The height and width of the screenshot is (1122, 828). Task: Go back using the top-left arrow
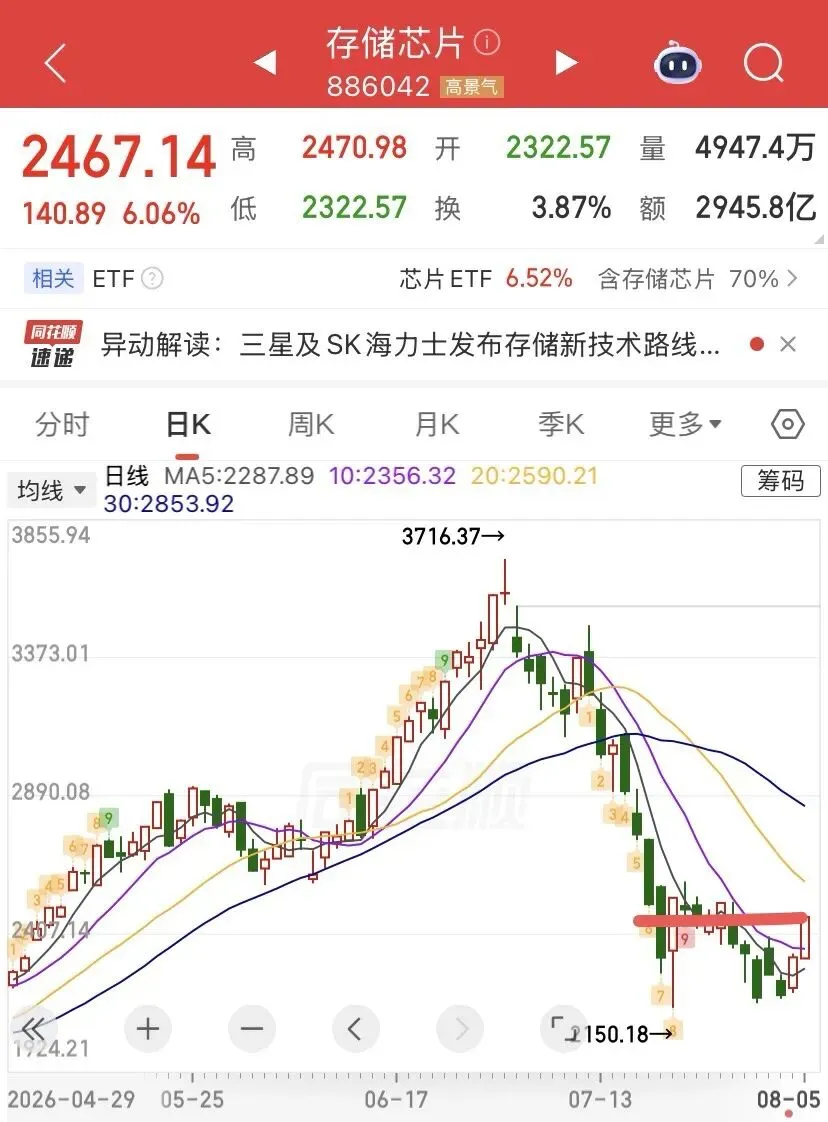click(56, 63)
